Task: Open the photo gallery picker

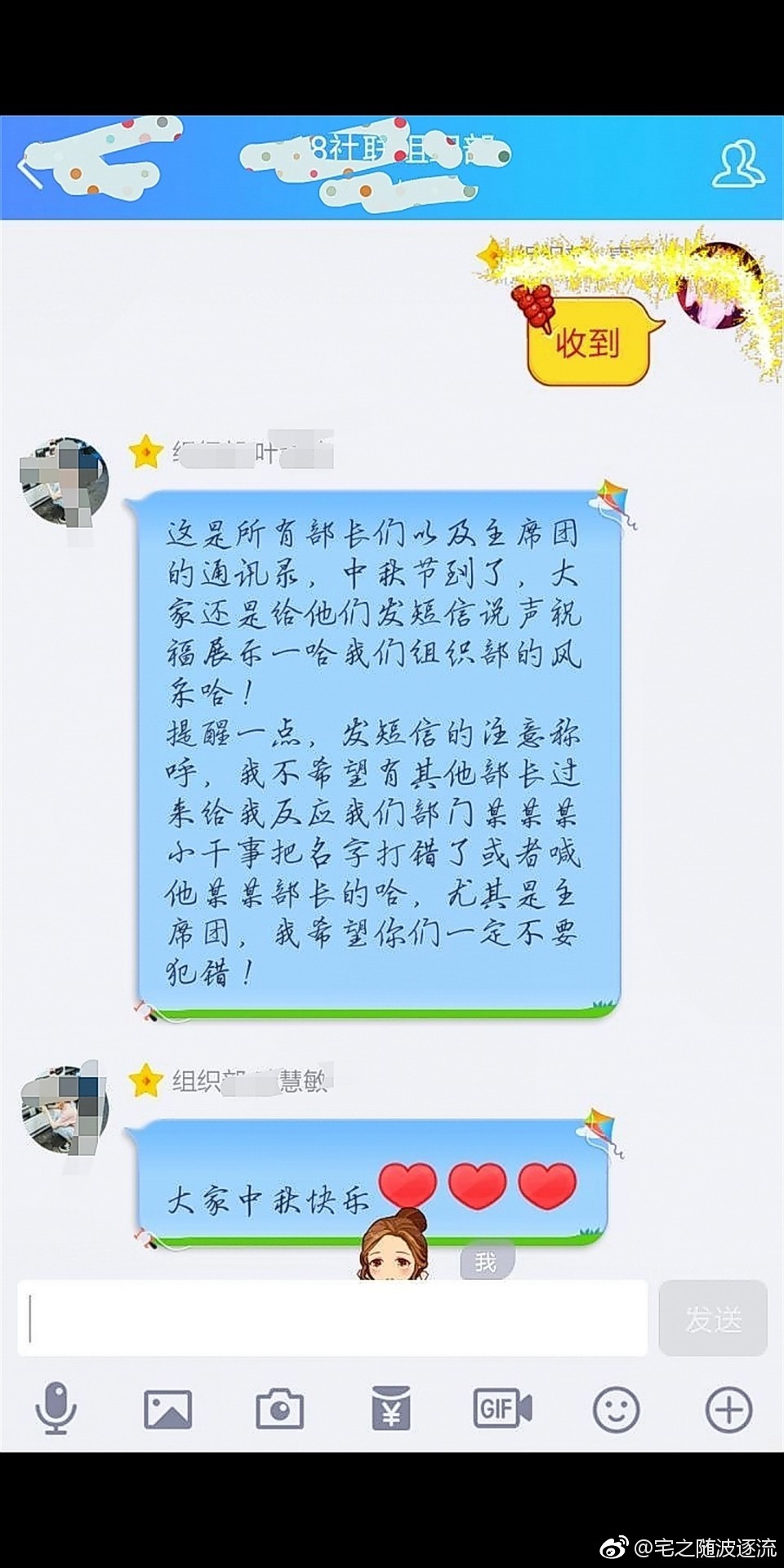Action: click(167, 1409)
